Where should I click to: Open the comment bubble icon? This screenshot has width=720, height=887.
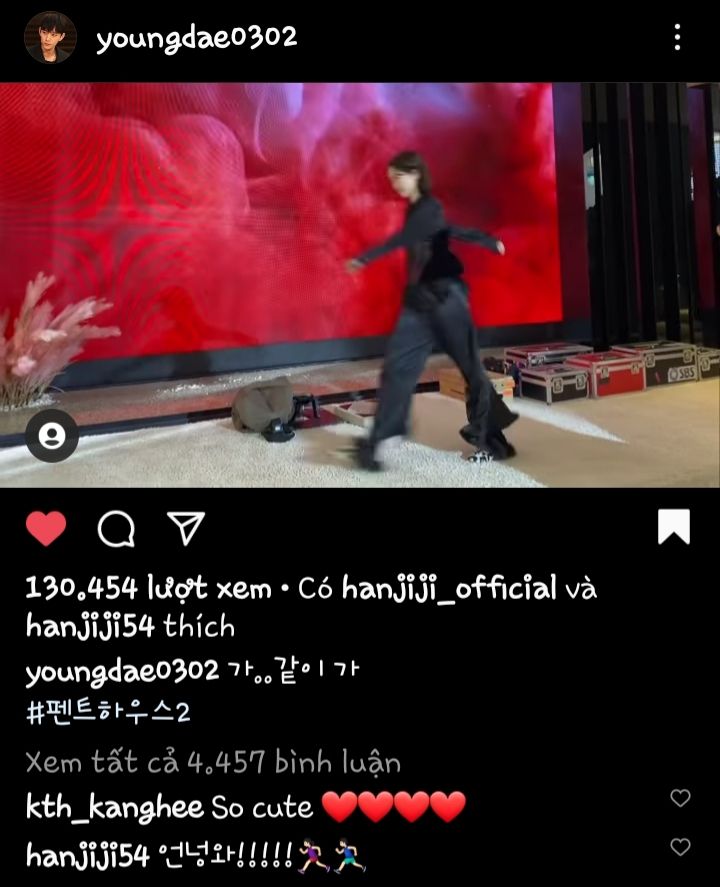(x=116, y=527)
